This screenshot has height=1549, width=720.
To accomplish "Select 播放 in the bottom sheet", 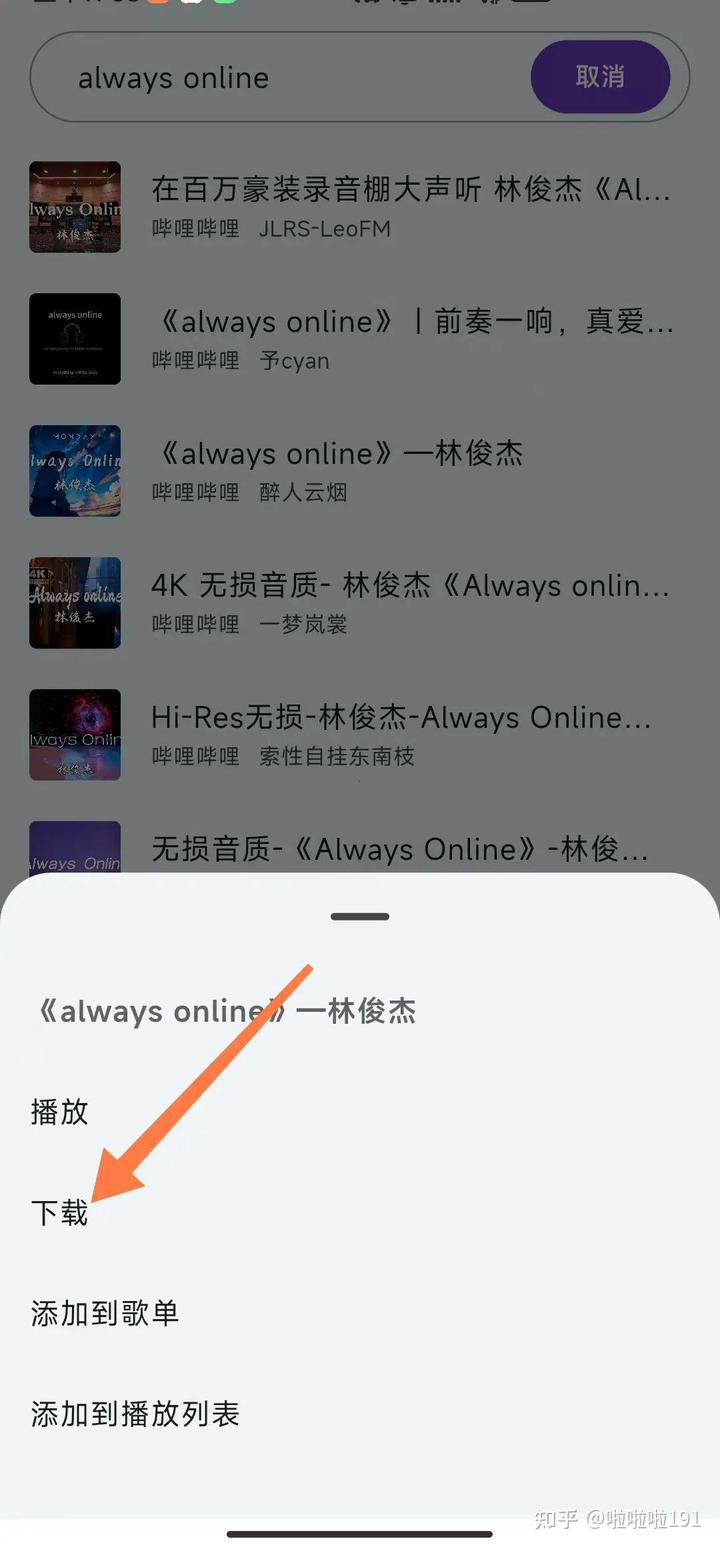I will click(60, 1112).
